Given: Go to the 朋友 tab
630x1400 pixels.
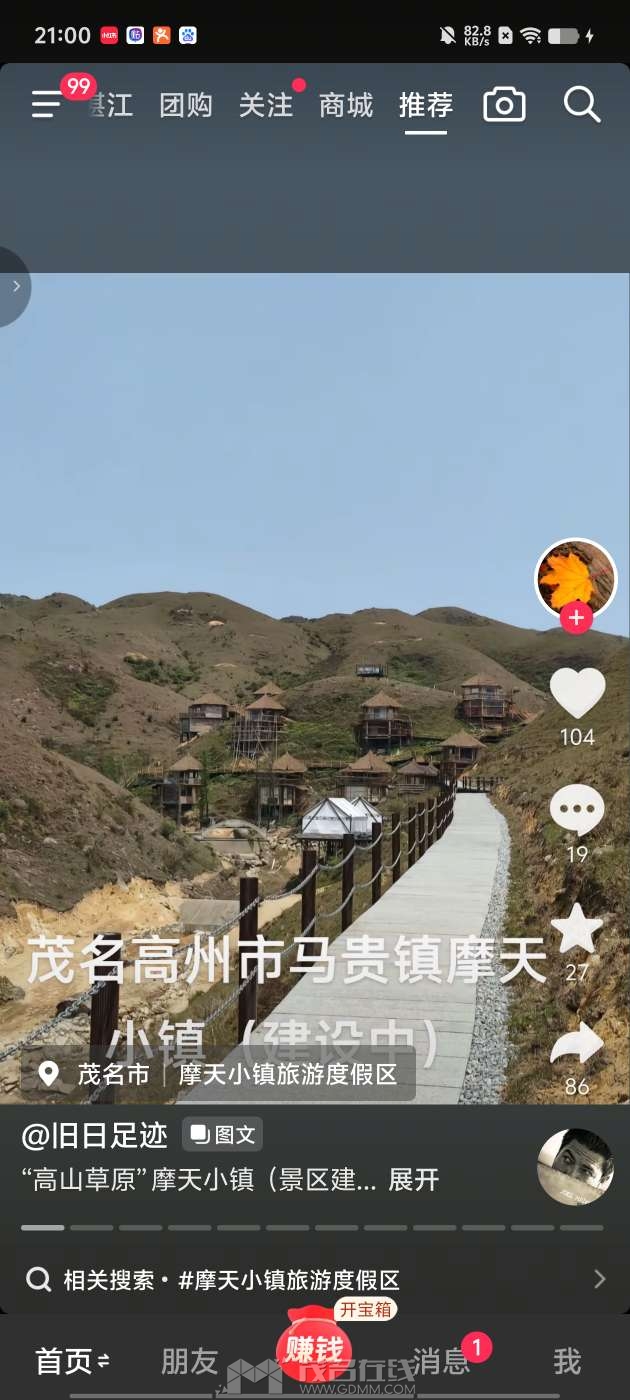Looking at the screenshot, I should coord(190,1361).
